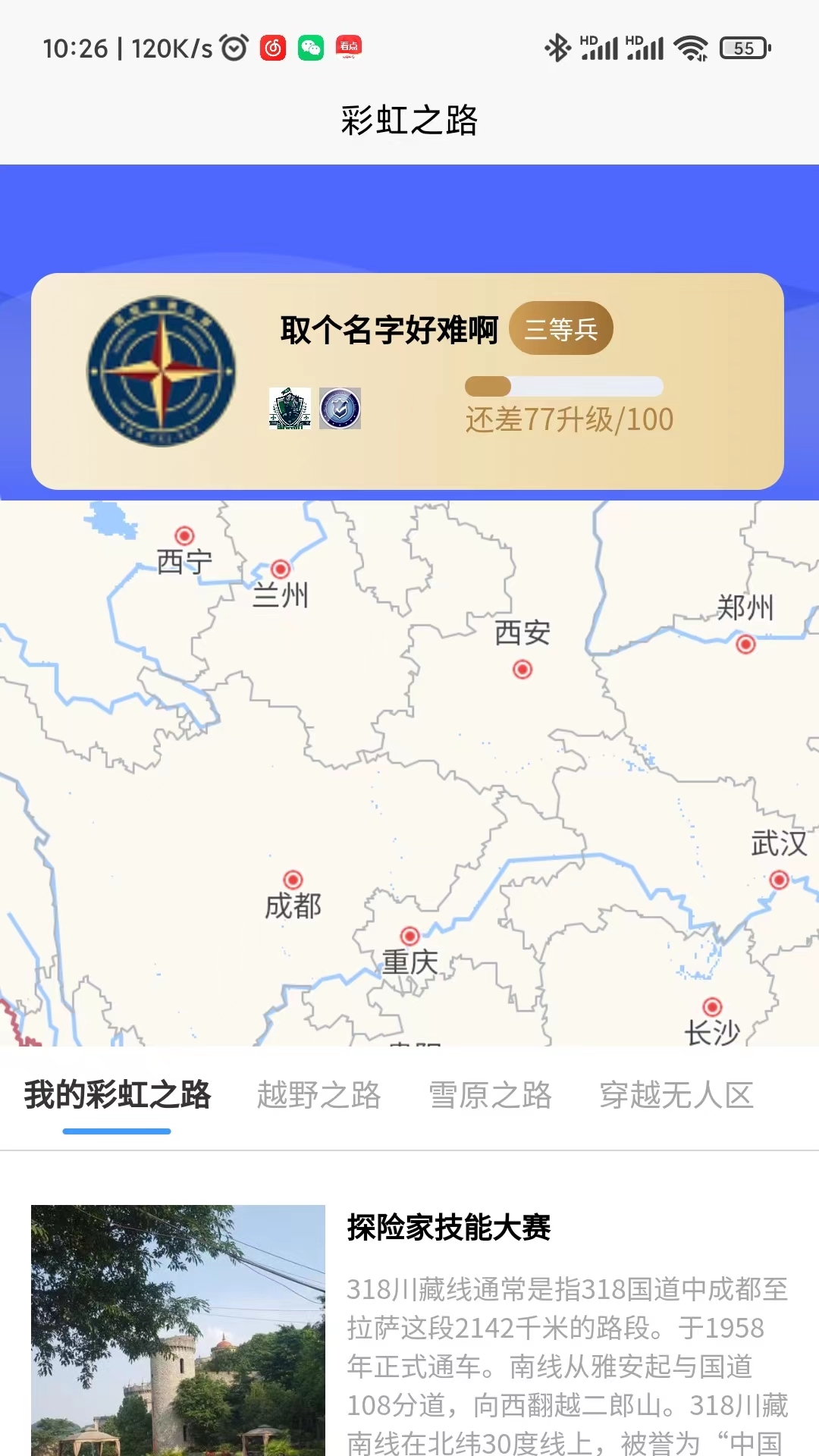The image size is (819, 1456).
Task: Tap the 成都 city marker on map
Action: [293, 880]
